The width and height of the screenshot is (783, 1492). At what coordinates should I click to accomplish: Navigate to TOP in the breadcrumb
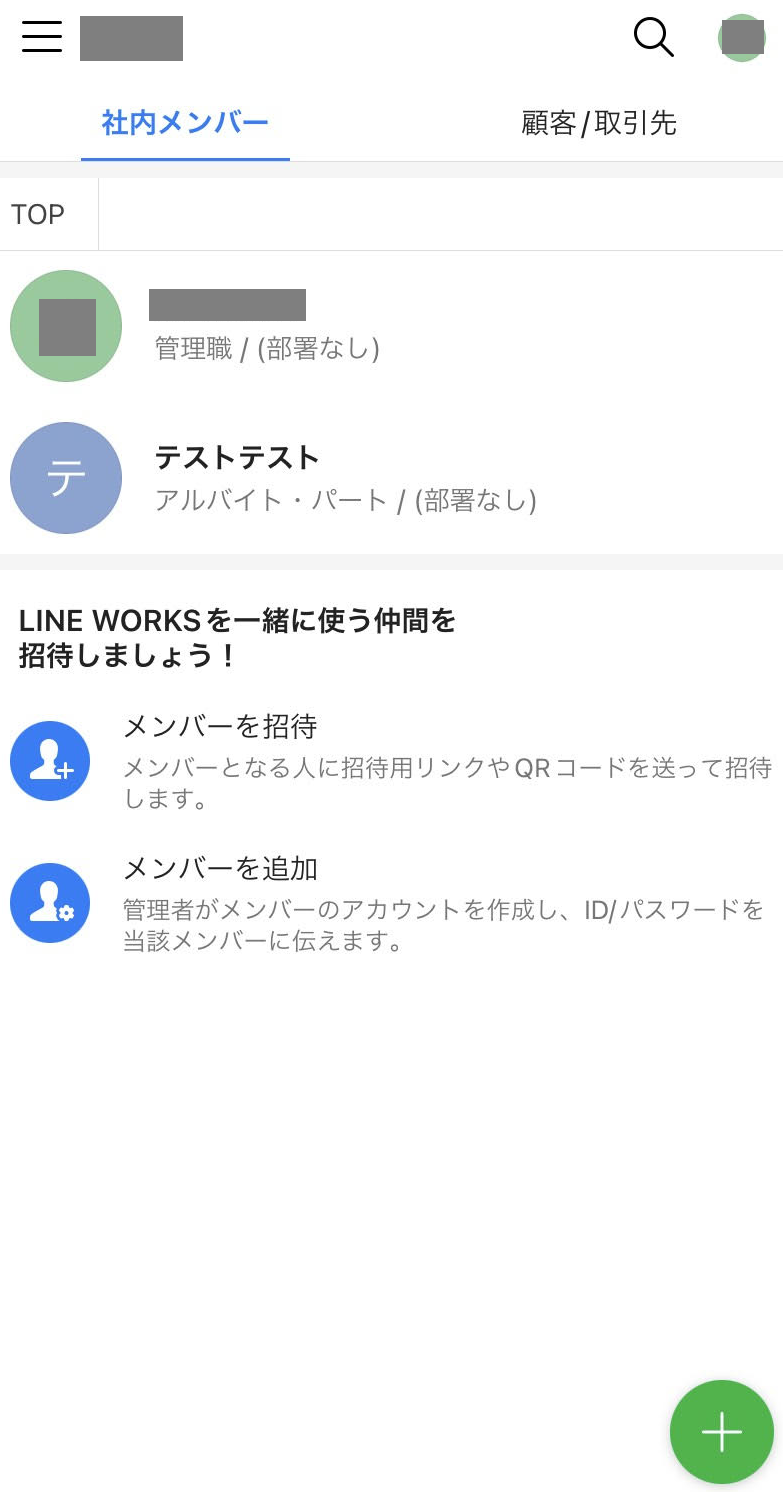pyautogui.click(x=36, y=213)
